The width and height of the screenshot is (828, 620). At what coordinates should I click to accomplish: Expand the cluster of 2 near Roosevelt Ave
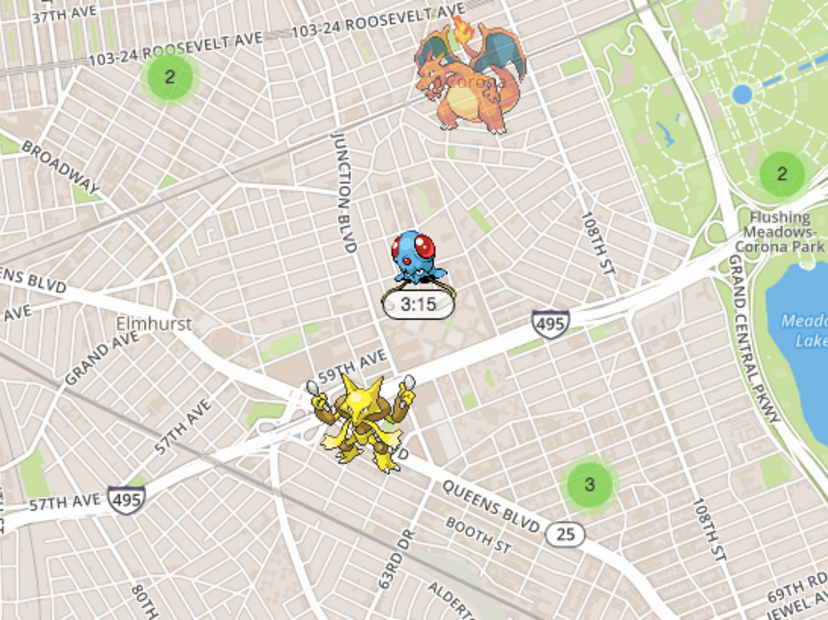click(170, 77)
